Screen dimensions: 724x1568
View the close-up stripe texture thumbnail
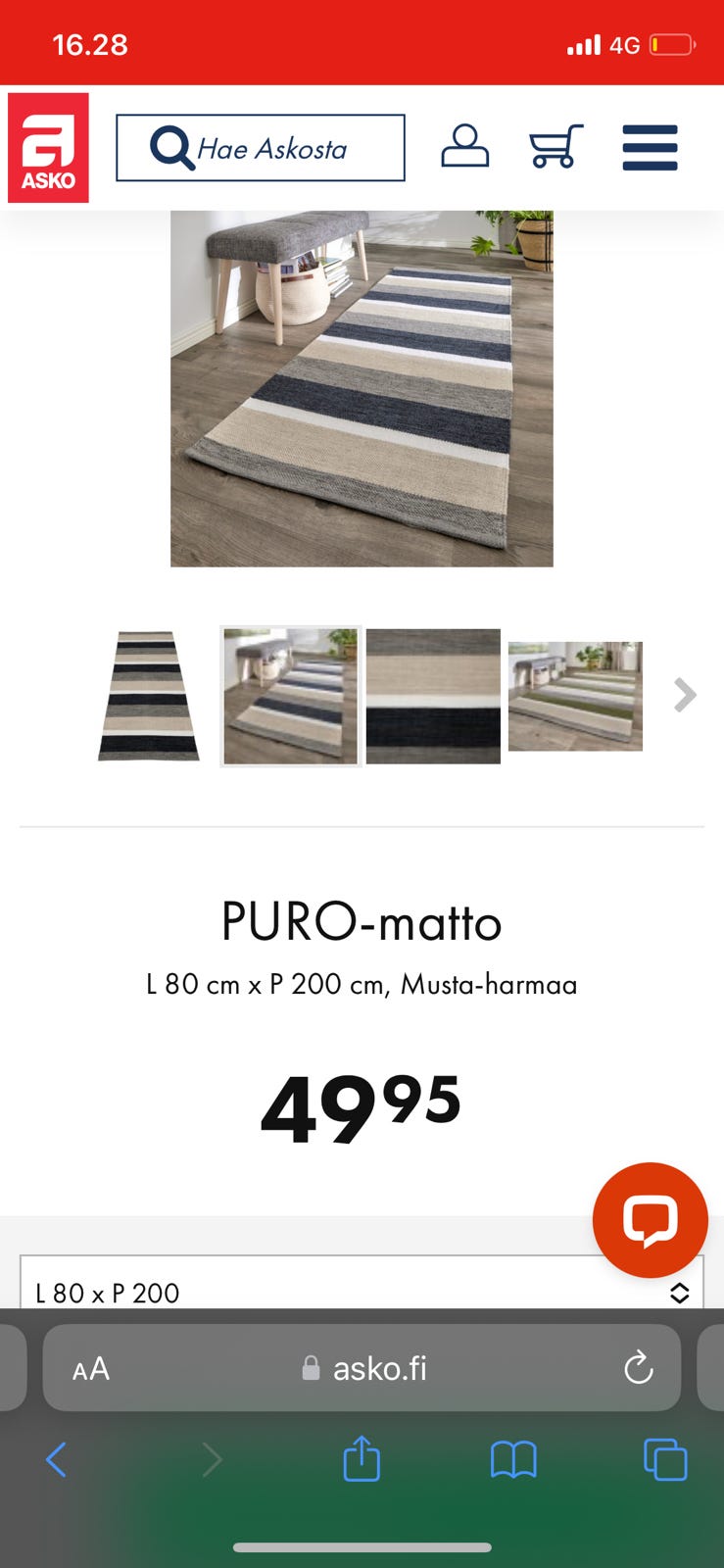[433, 696]
